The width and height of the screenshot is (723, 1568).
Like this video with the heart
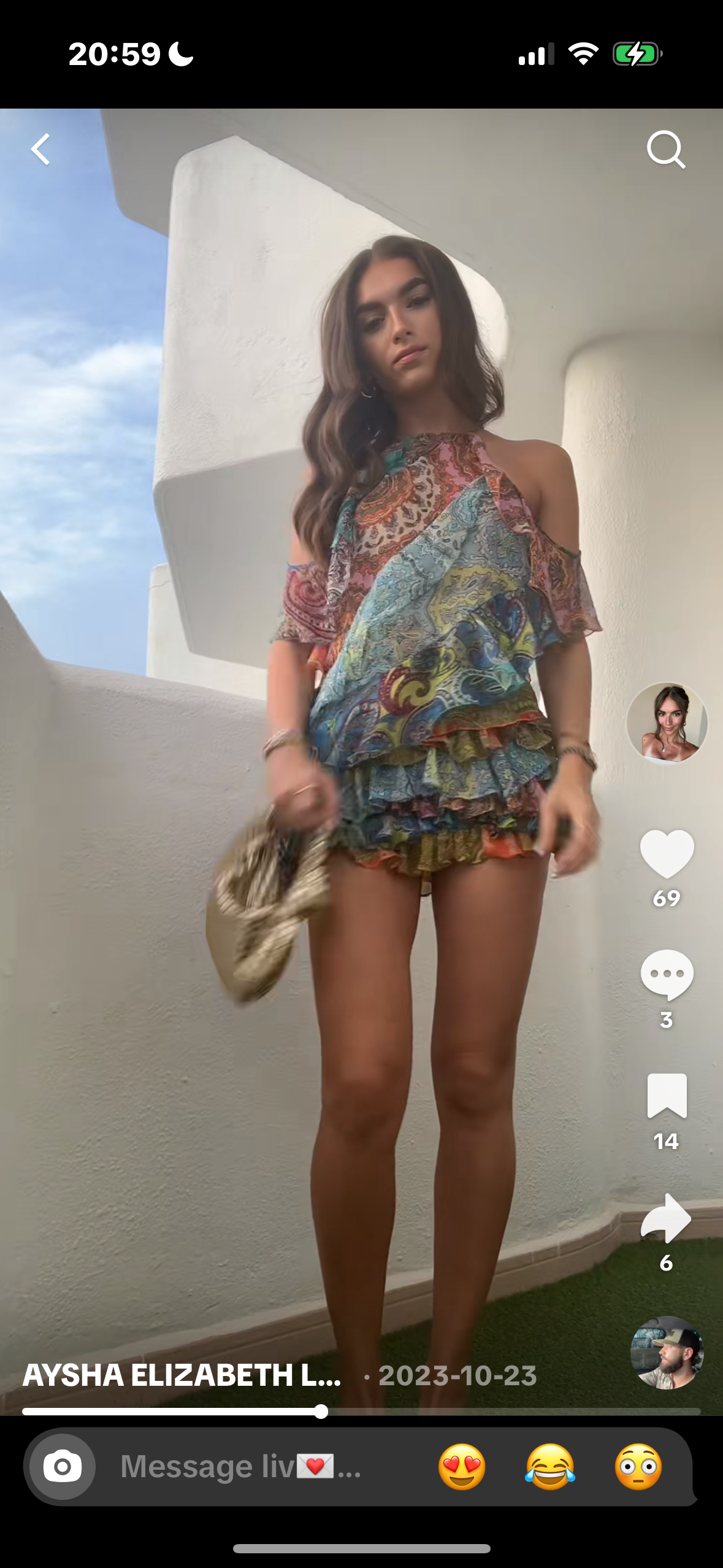[x=667, y=853]
